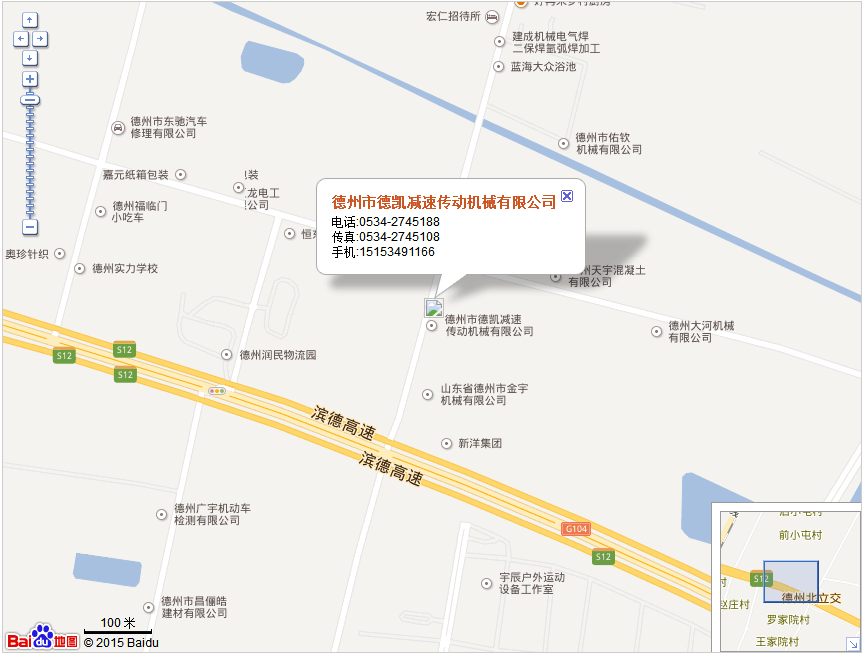Close the 德州市德凯减速传动机械有限公司 info window
The height and width of the screenshot is (653, 863).
tap(567, 196)
